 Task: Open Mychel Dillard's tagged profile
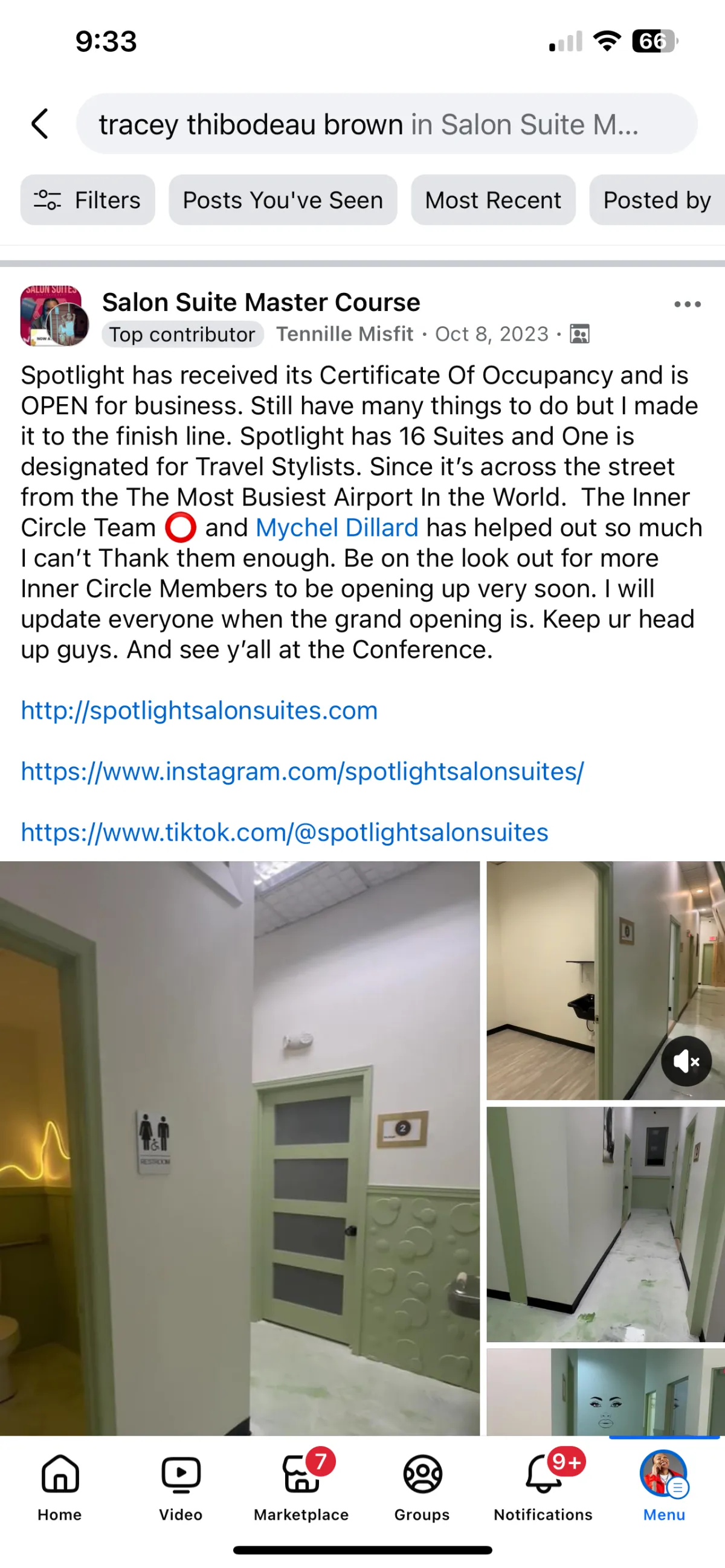(x=337, y=528)
